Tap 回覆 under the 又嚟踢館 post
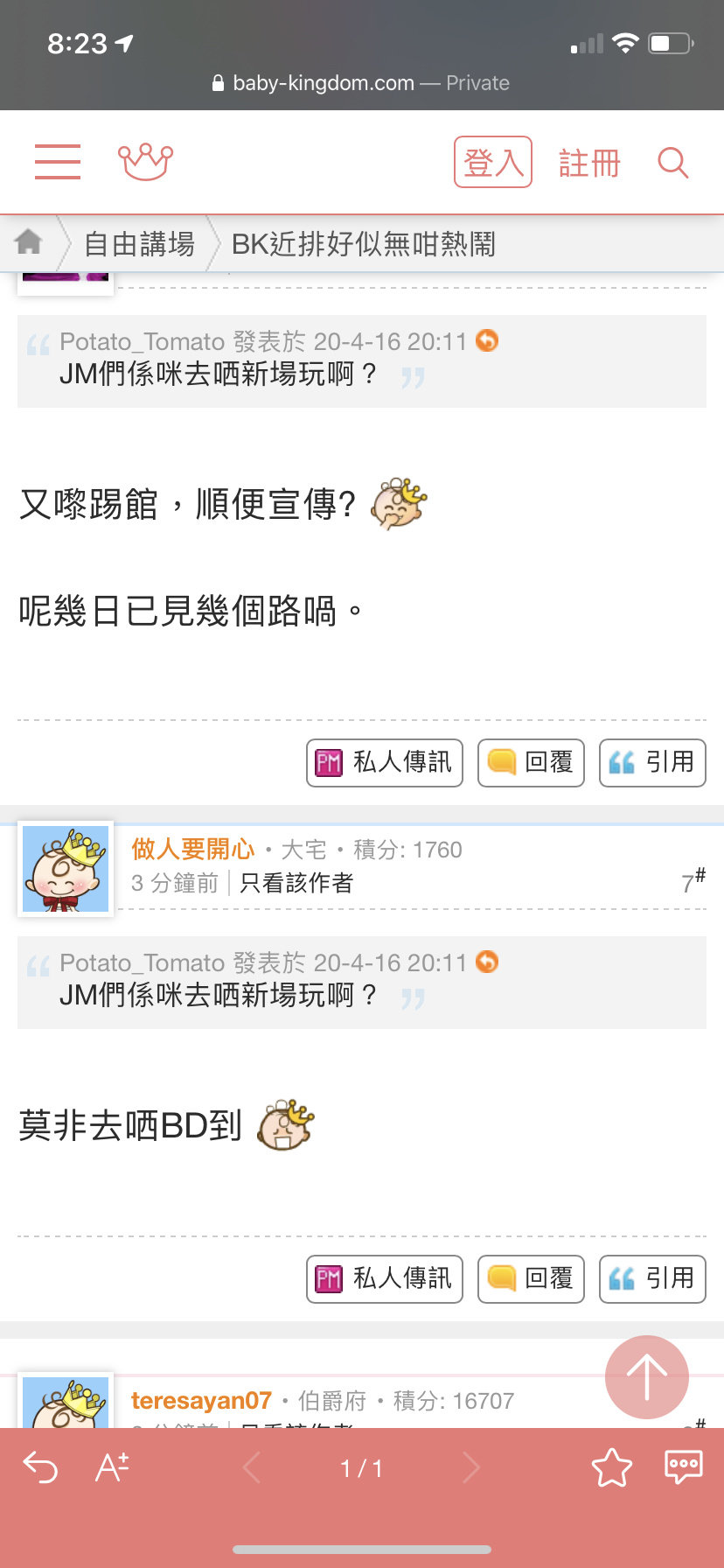724x1568 pixels. (531, 763)
